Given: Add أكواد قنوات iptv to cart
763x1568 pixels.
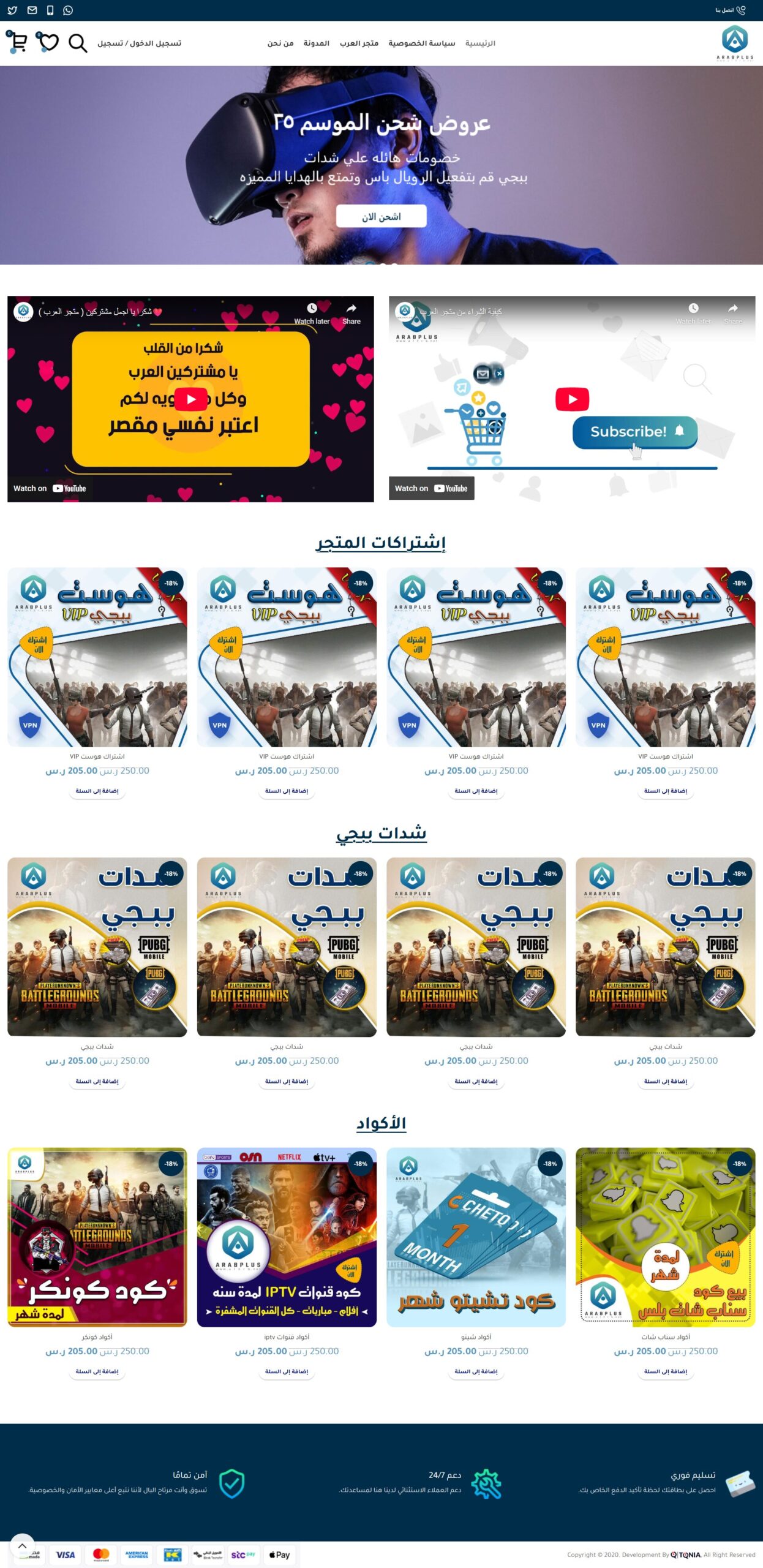Looking at the screenshot, I should (x=287, y=1371).
